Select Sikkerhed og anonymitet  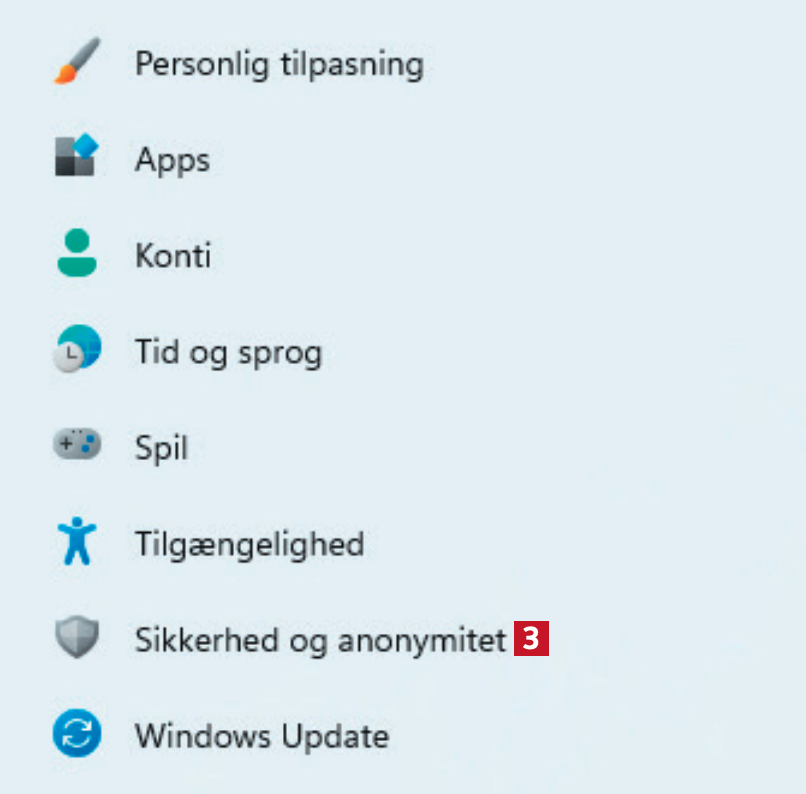click(320, 640)
